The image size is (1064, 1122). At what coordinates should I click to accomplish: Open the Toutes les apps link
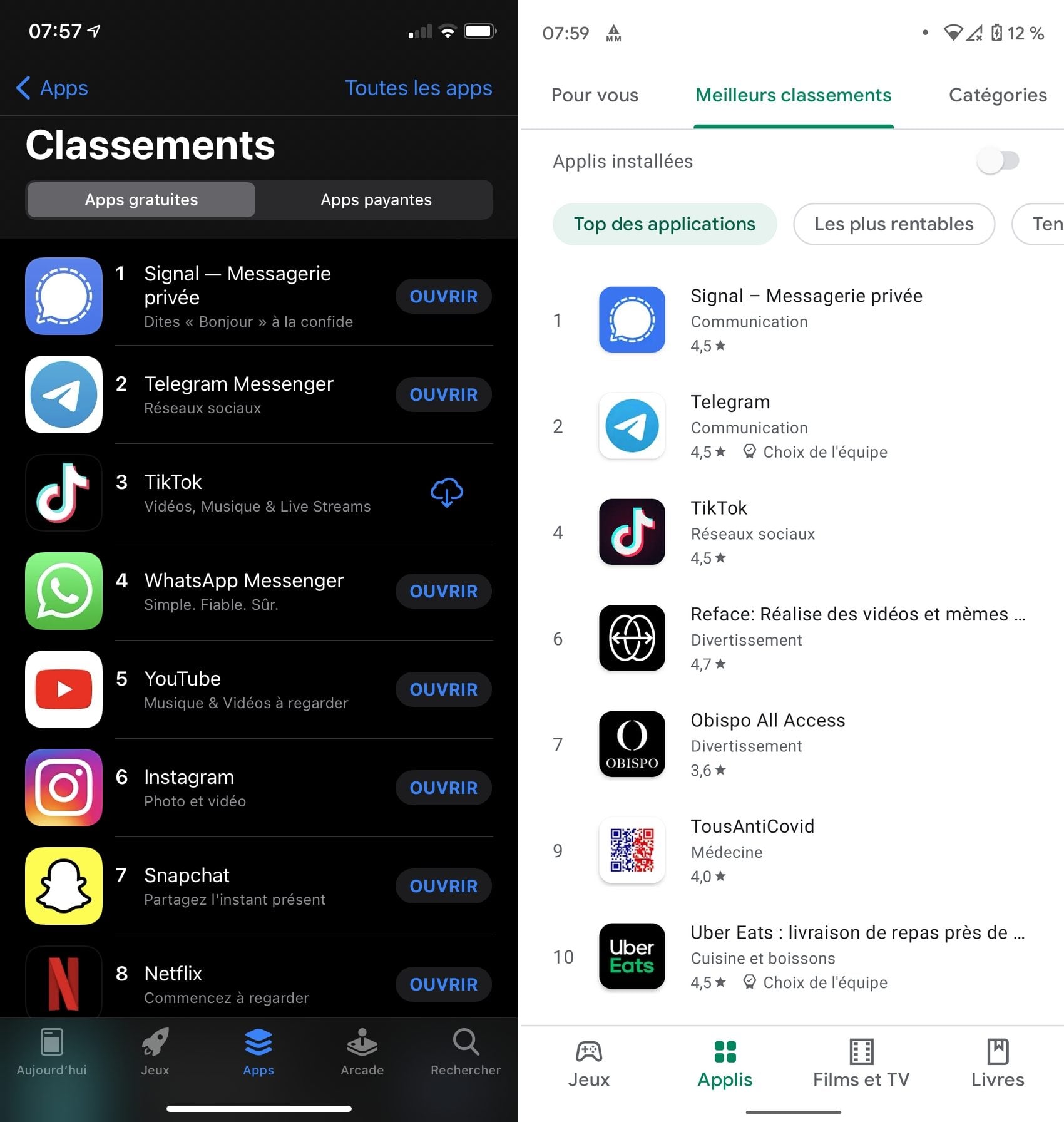418,88
